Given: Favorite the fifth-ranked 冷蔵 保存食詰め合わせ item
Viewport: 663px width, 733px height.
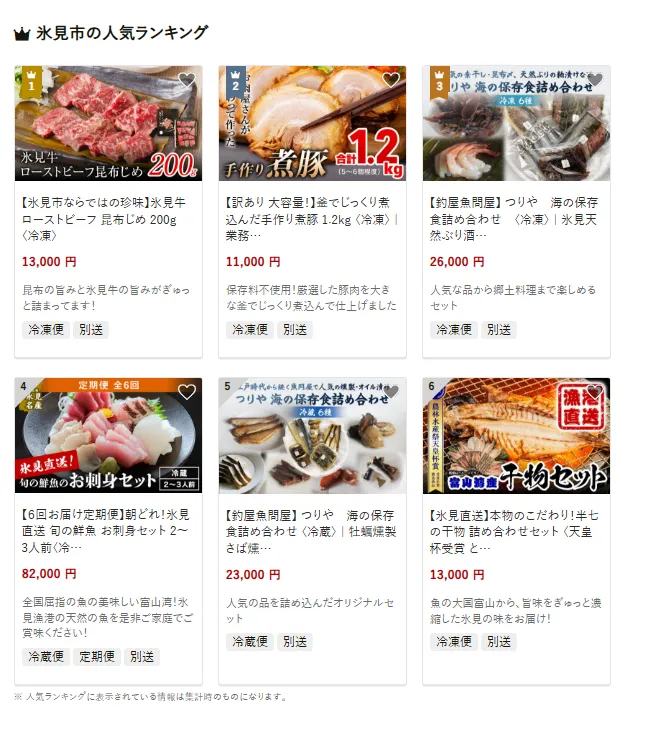Looking at the screenshot, I should [391, 392].
